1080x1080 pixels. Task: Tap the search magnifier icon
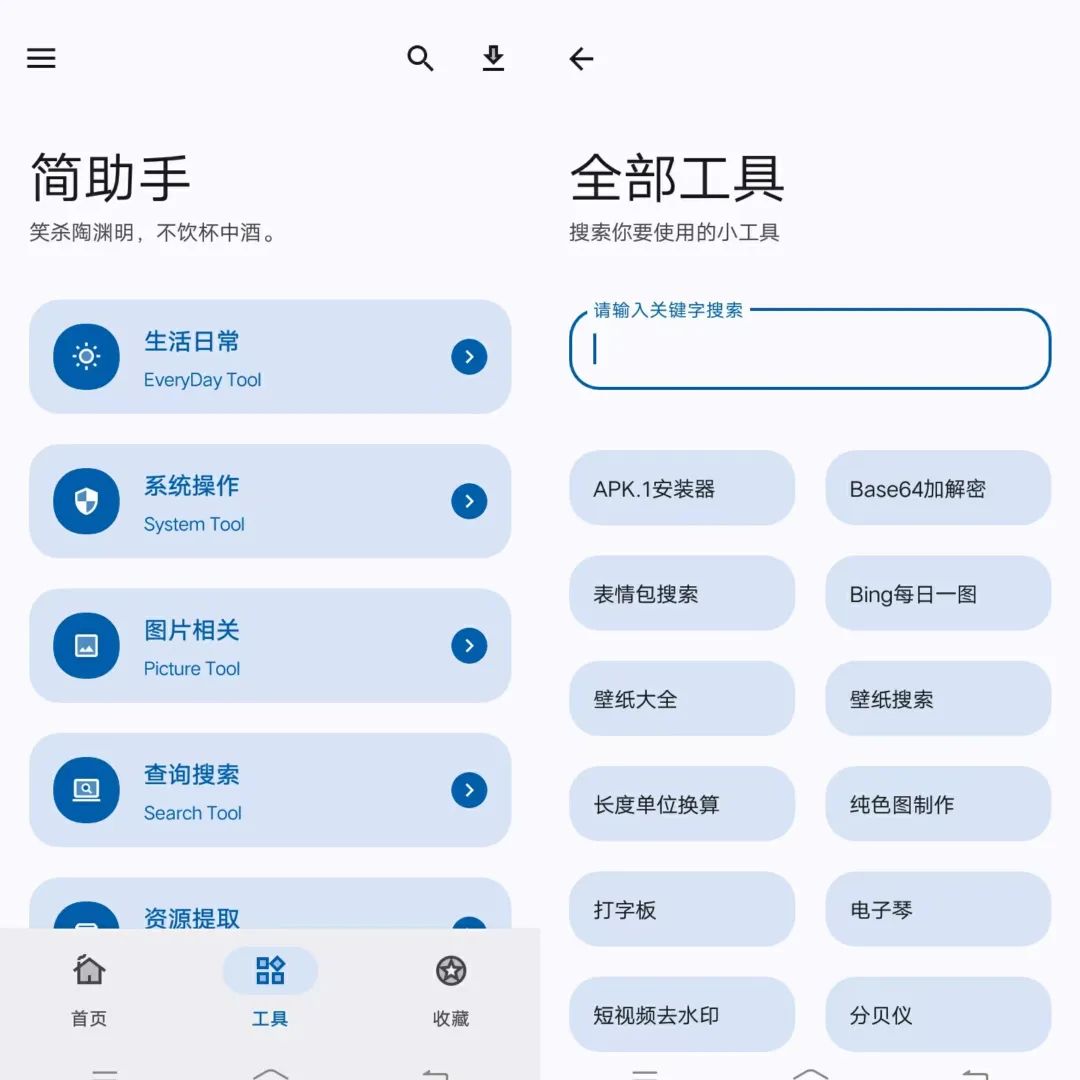(x=420, y=58)
